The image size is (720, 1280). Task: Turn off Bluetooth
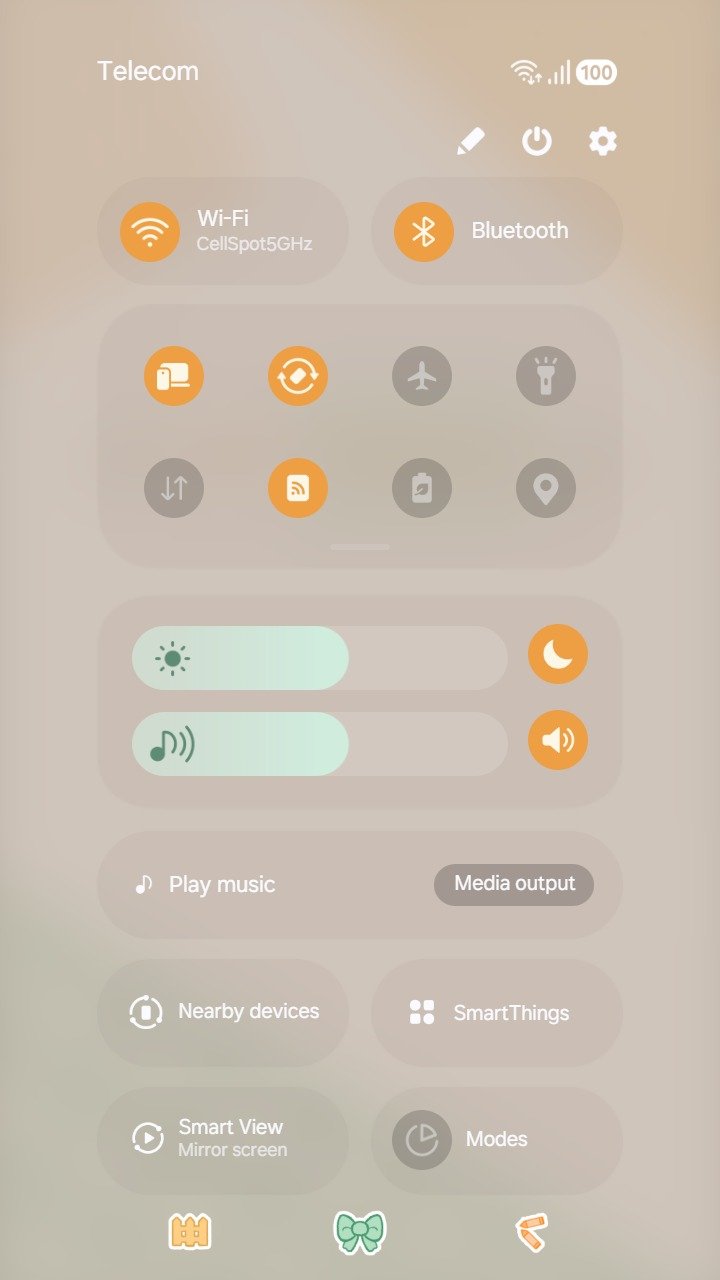click(424, 232)
